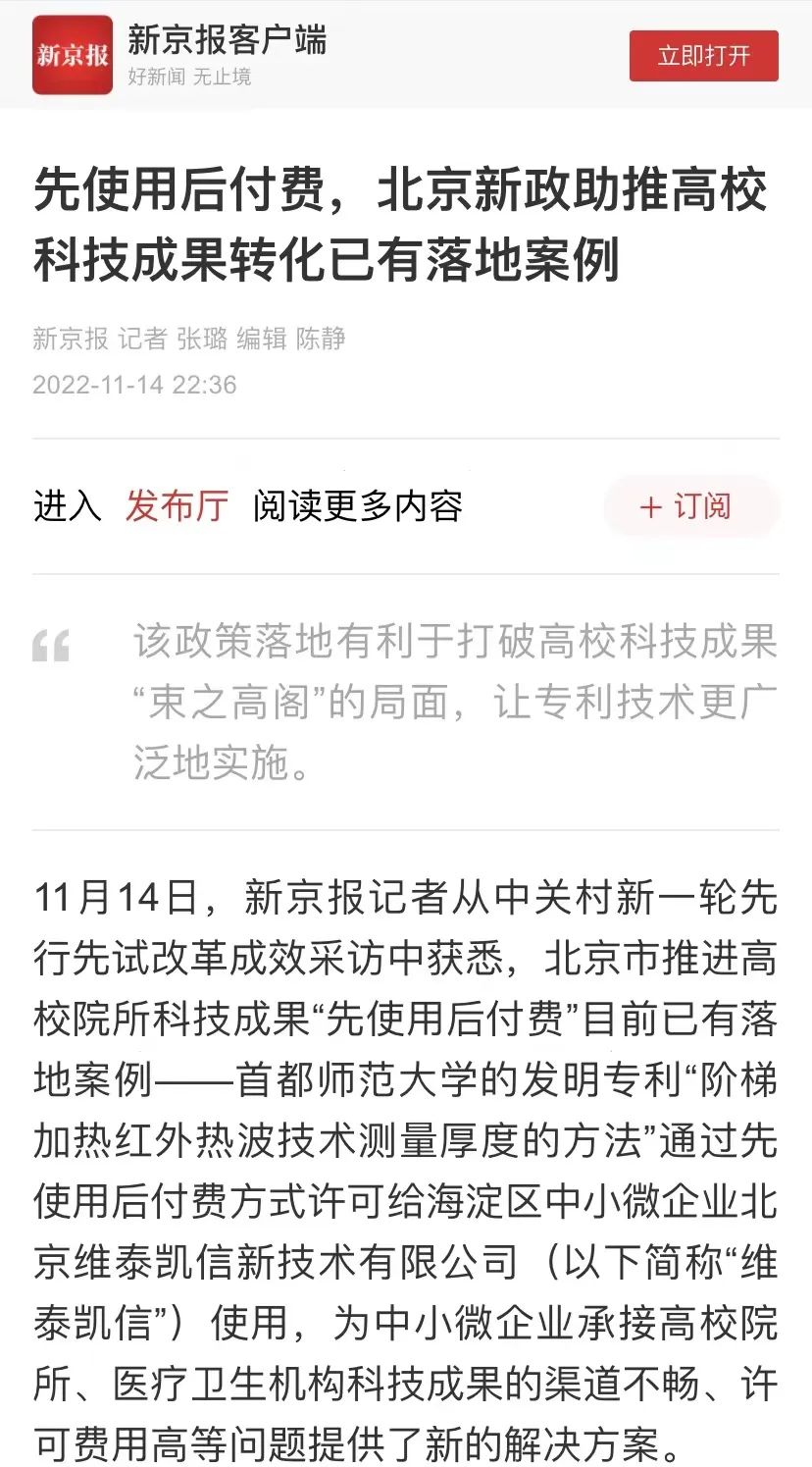Open the 发布厅 link
Image resolution: width=812 pixels, height=1467 pixels.
click(x=177, y=506)
